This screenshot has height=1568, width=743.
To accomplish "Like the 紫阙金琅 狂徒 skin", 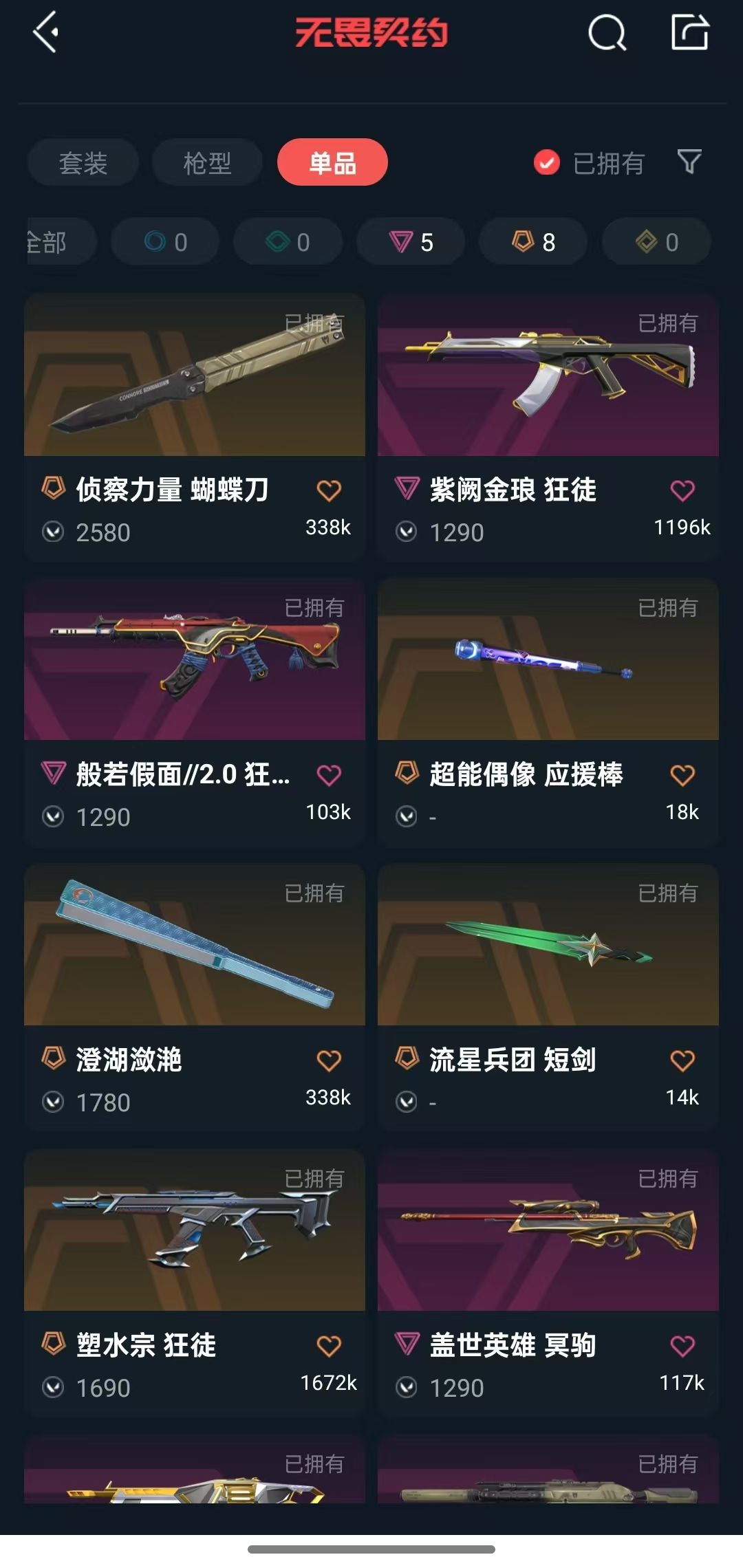I will pyautogui.click(x=682, y=490).
